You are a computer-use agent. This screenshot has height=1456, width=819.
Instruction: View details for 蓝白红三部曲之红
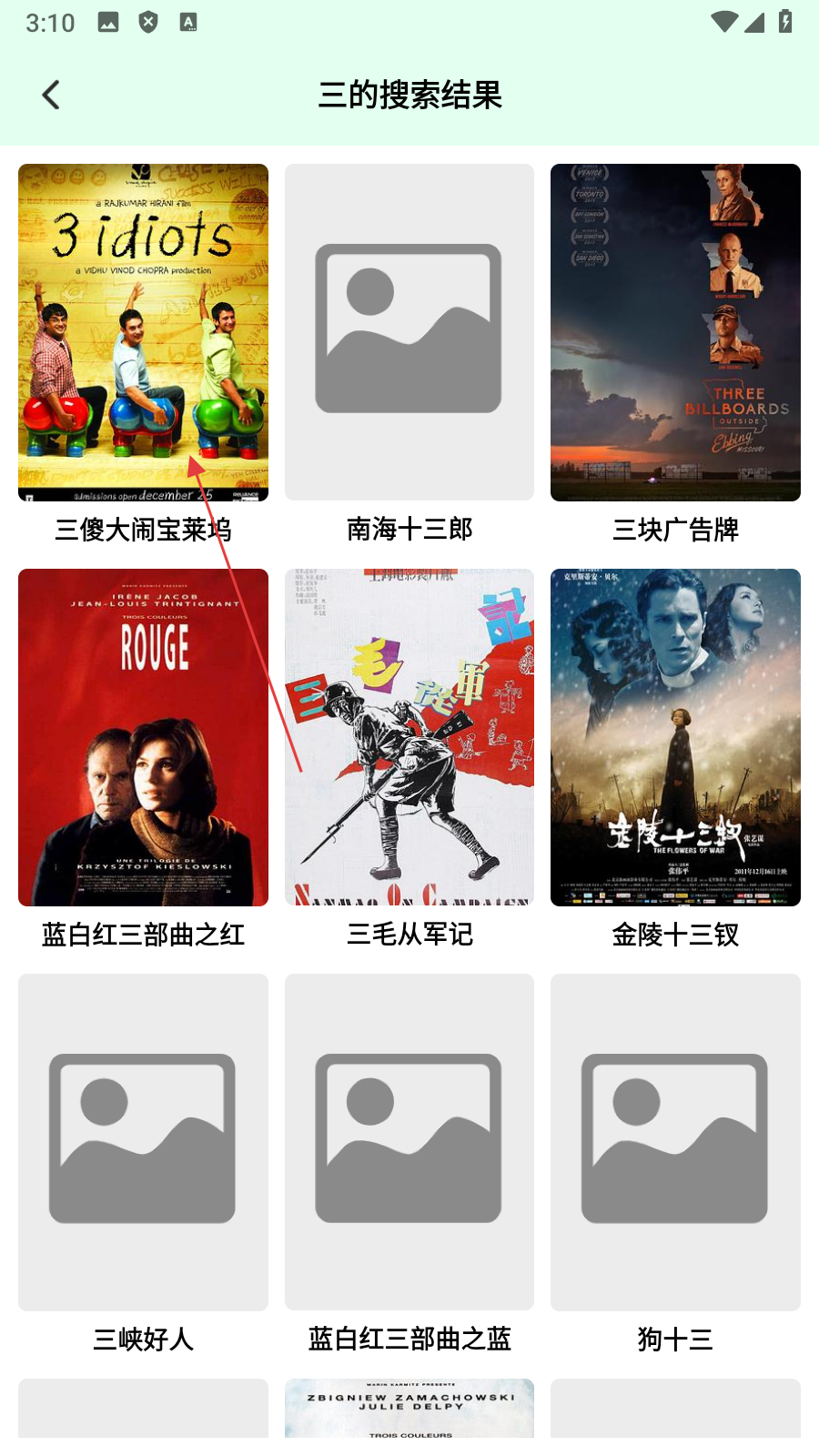pos(143,737)
